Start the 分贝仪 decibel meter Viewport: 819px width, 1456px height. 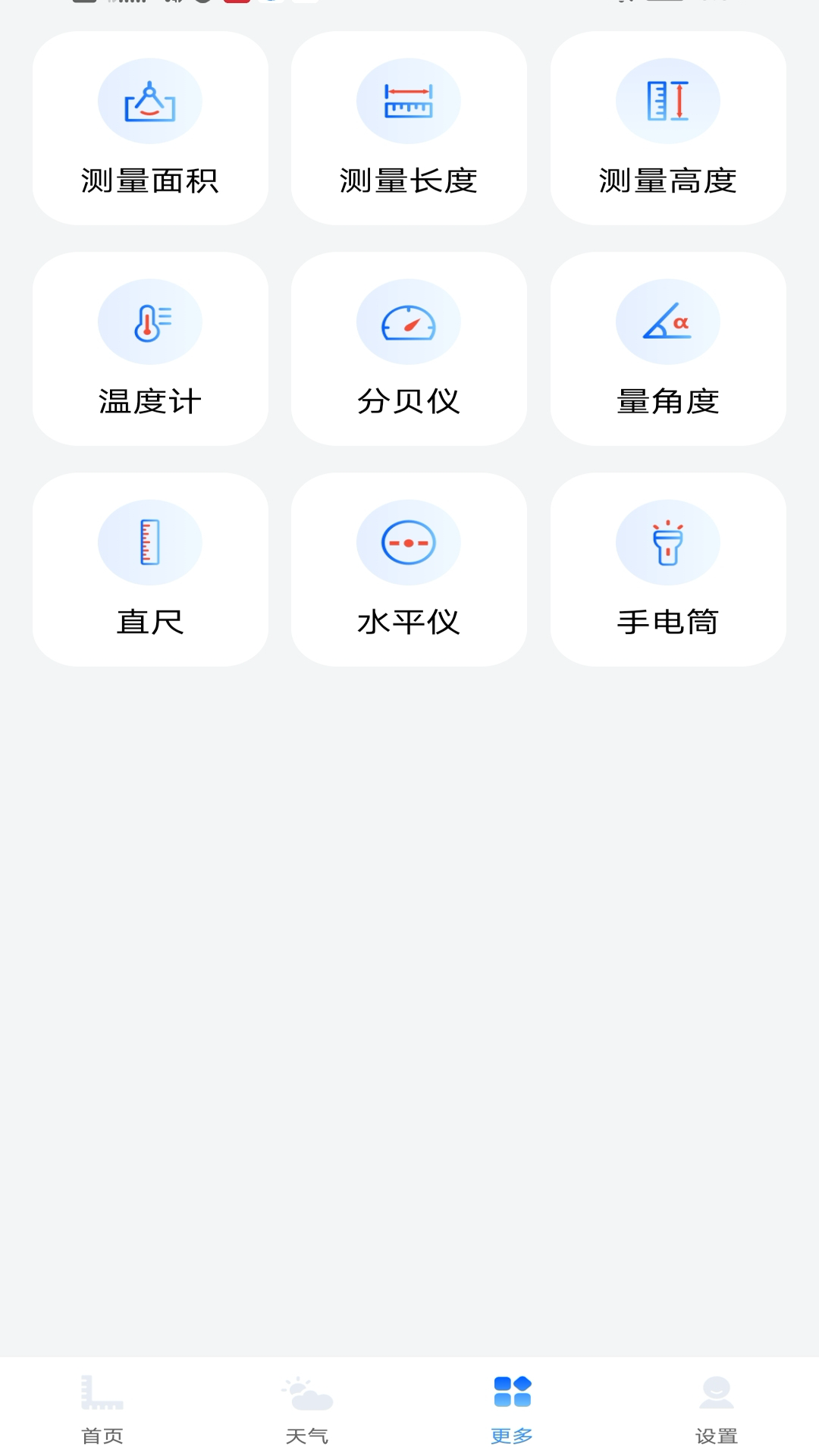[x=409, y=349]
